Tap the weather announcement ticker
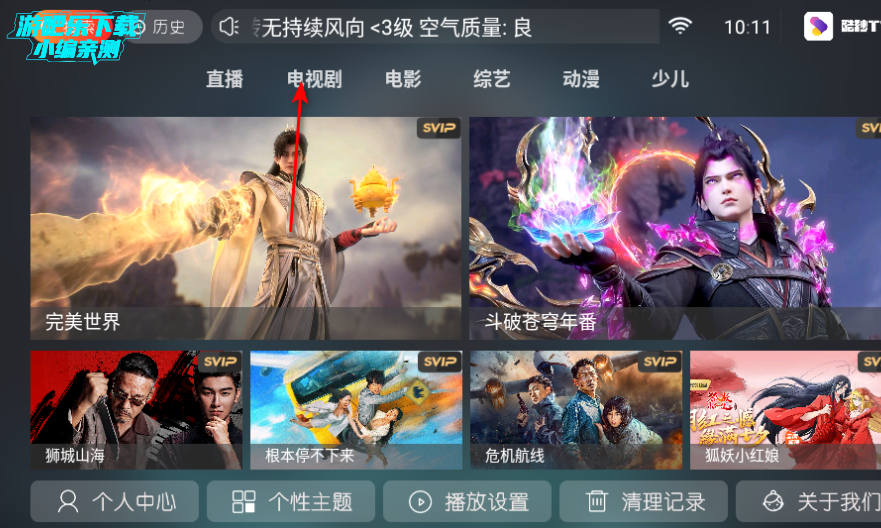The width and height of the screenshot is (881, 528). 435,27
